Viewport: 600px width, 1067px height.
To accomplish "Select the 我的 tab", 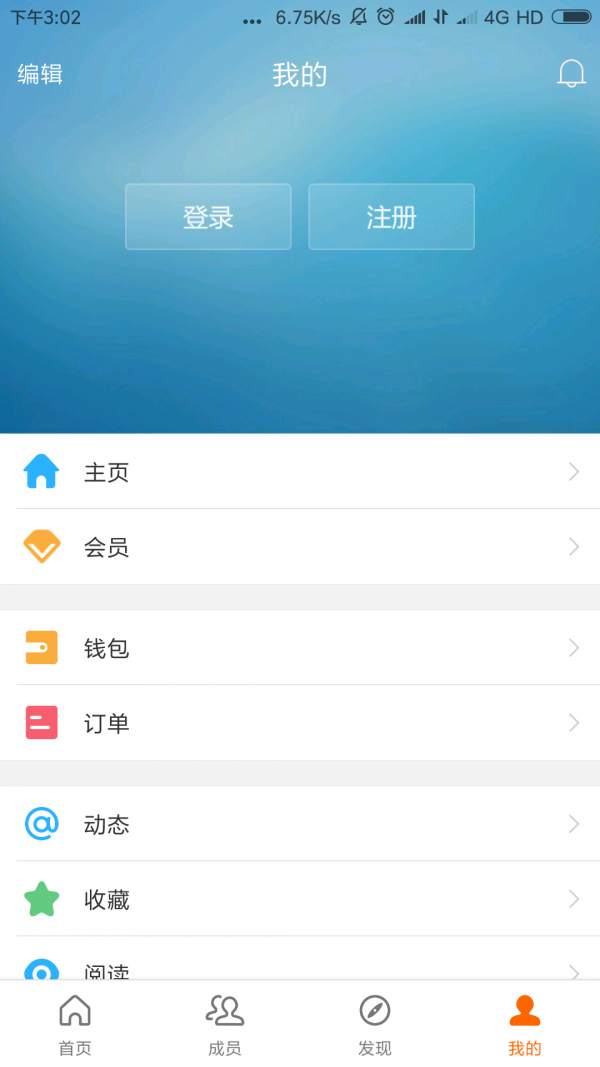I will tap(524, 1024).
